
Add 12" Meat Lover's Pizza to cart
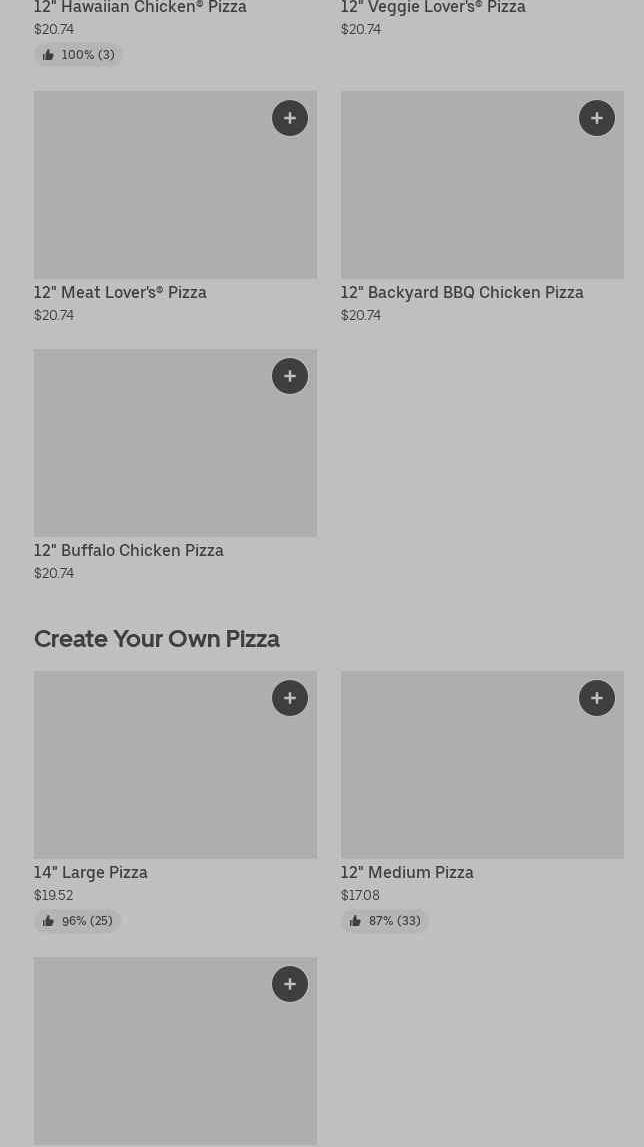tap(290, 118)
